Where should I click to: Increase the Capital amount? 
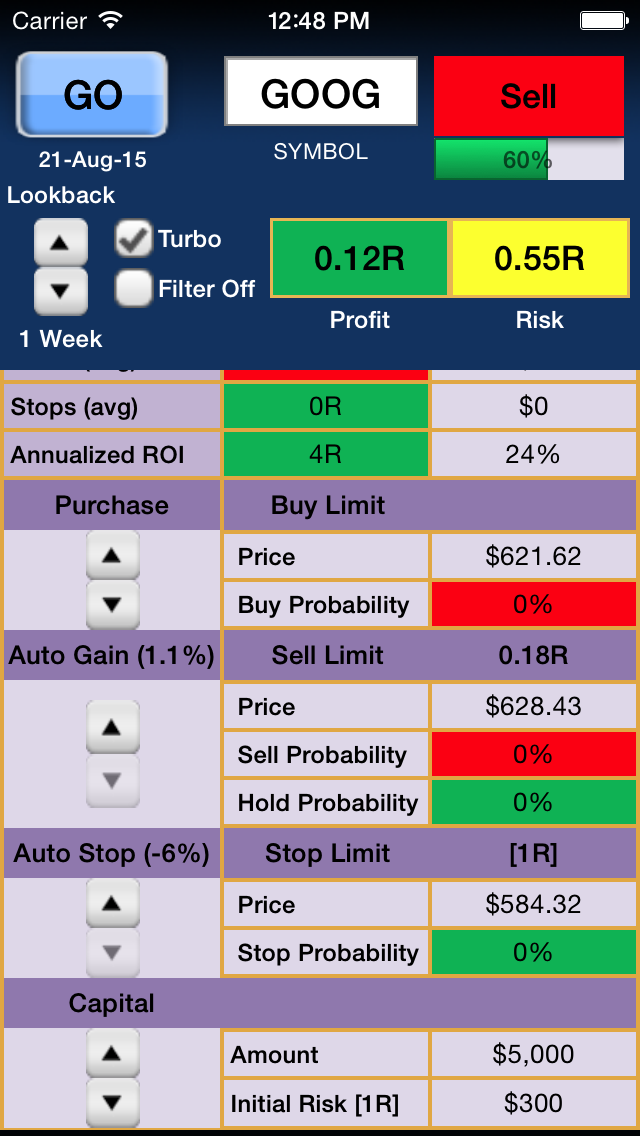pos(112,1053)
